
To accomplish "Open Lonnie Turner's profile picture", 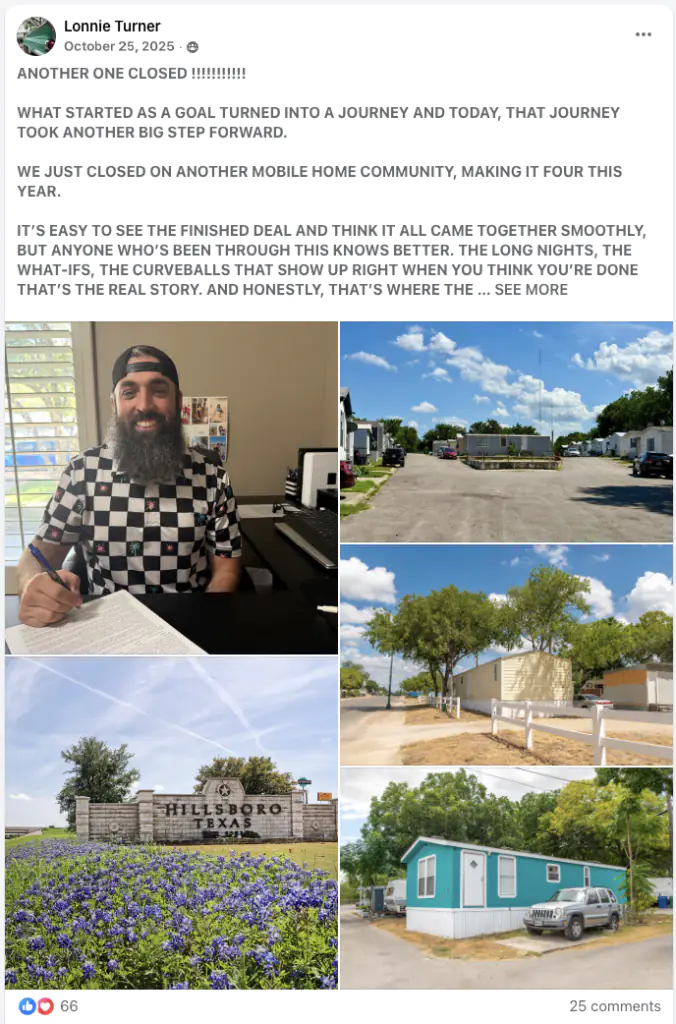I will tap(36, 36).
